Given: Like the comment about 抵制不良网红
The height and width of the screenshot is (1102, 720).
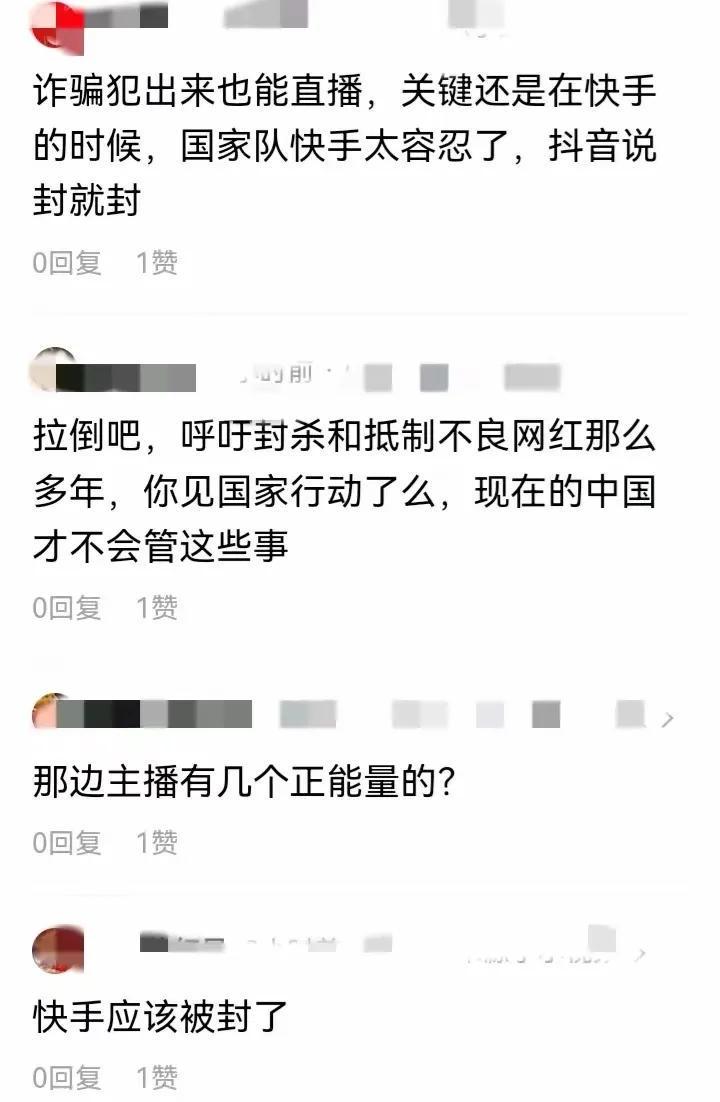Looking at the screenshot, I should 157,607.
